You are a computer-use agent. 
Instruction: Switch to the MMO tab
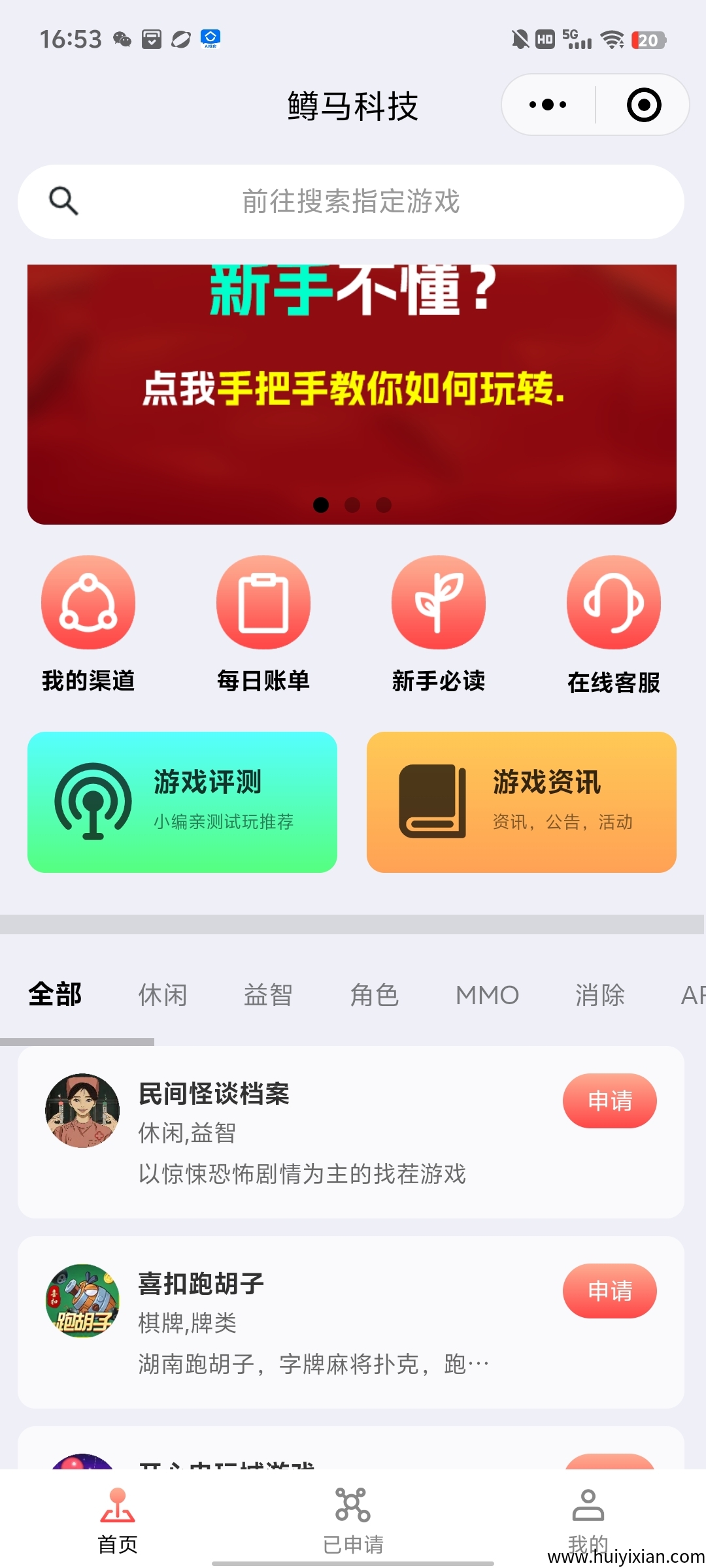click(x=487, y=995)
